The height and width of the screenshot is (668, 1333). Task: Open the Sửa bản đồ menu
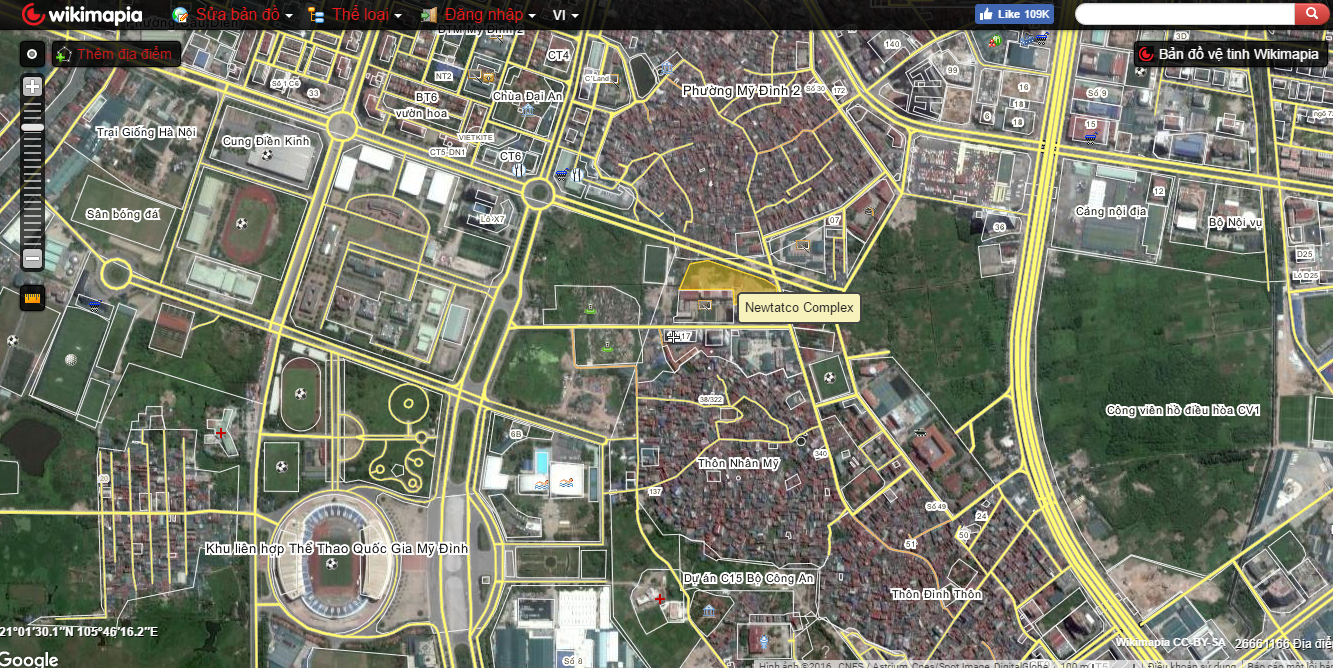[233, 15]
